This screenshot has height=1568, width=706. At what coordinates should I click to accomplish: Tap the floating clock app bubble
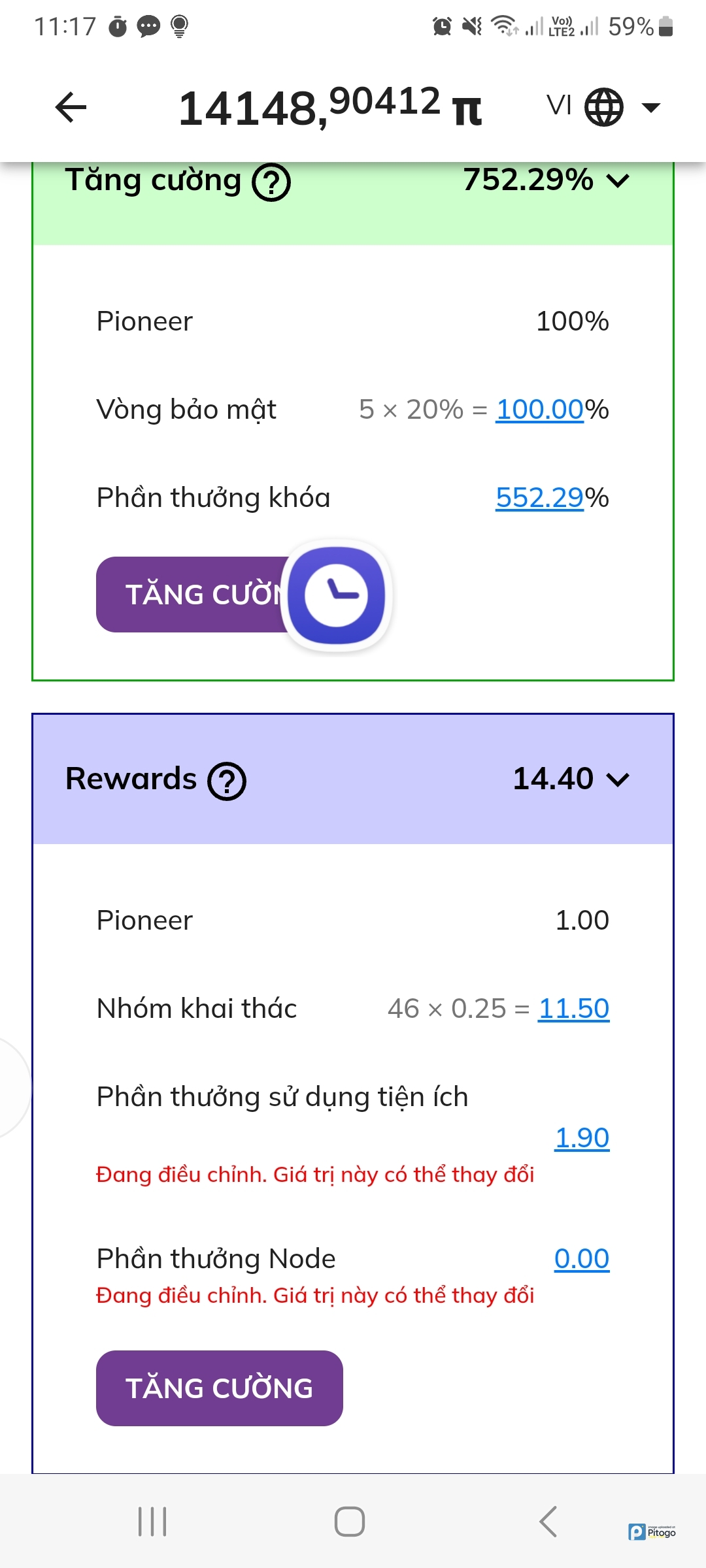337,595
